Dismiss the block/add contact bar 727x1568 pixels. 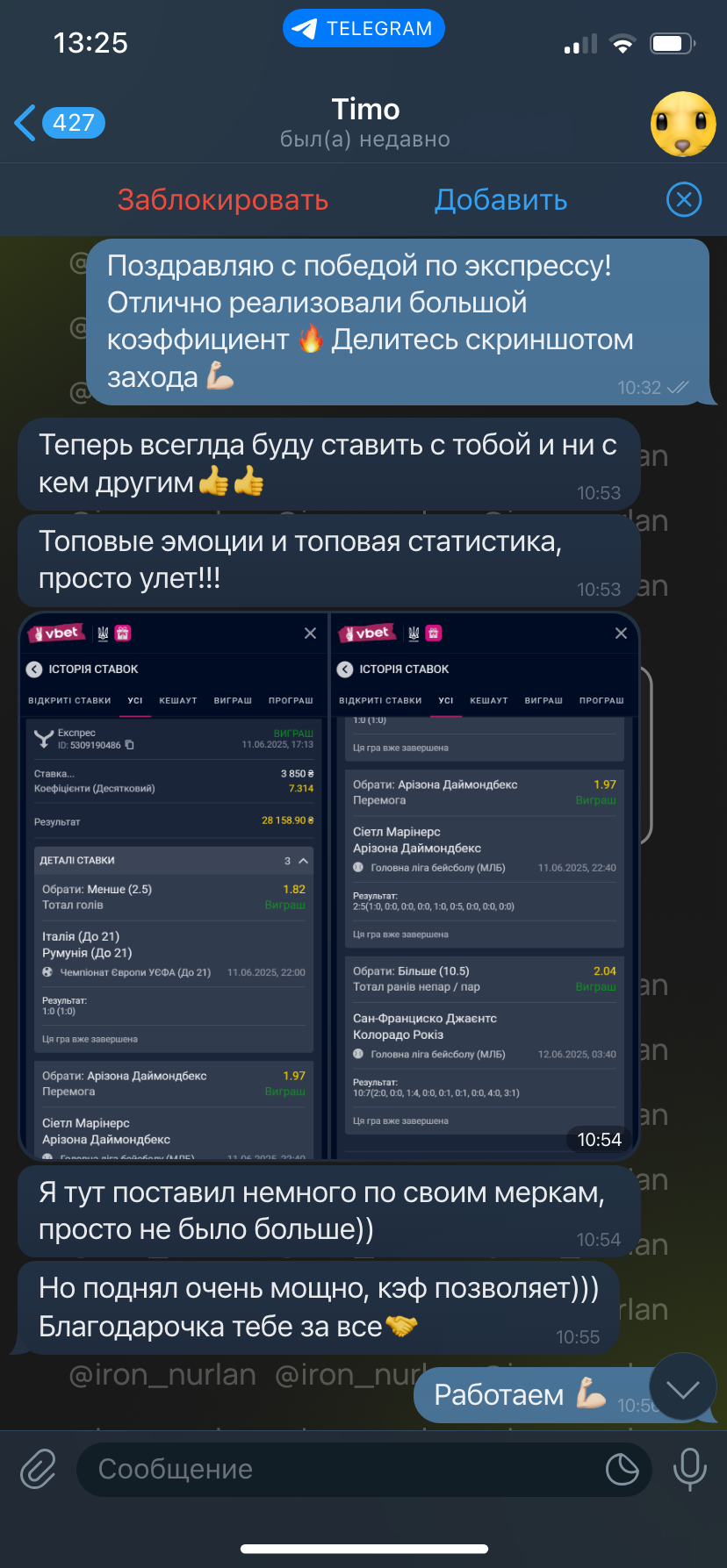click(684, 200)
